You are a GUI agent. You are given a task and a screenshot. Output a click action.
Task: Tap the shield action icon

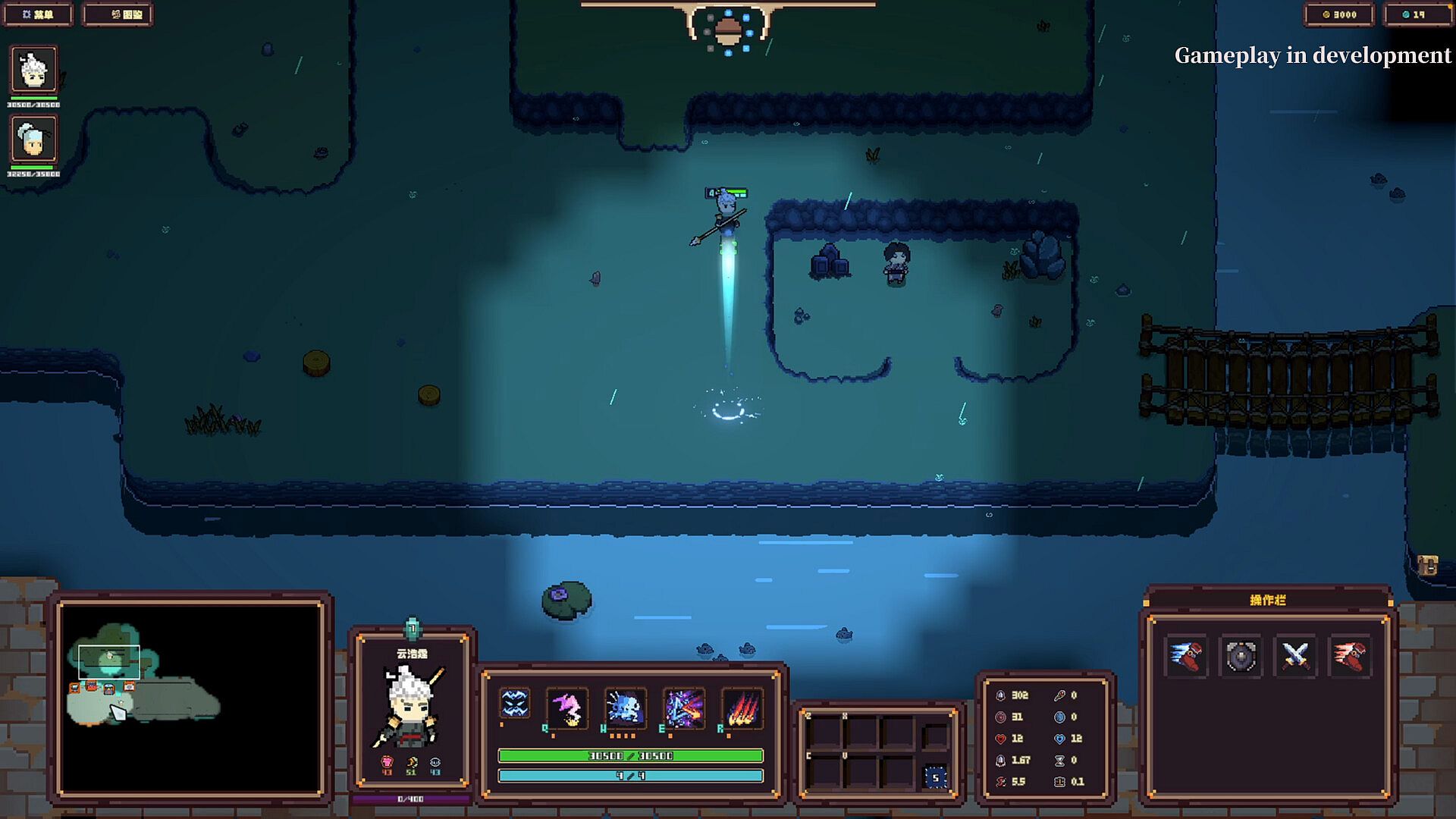[1241, 656]
